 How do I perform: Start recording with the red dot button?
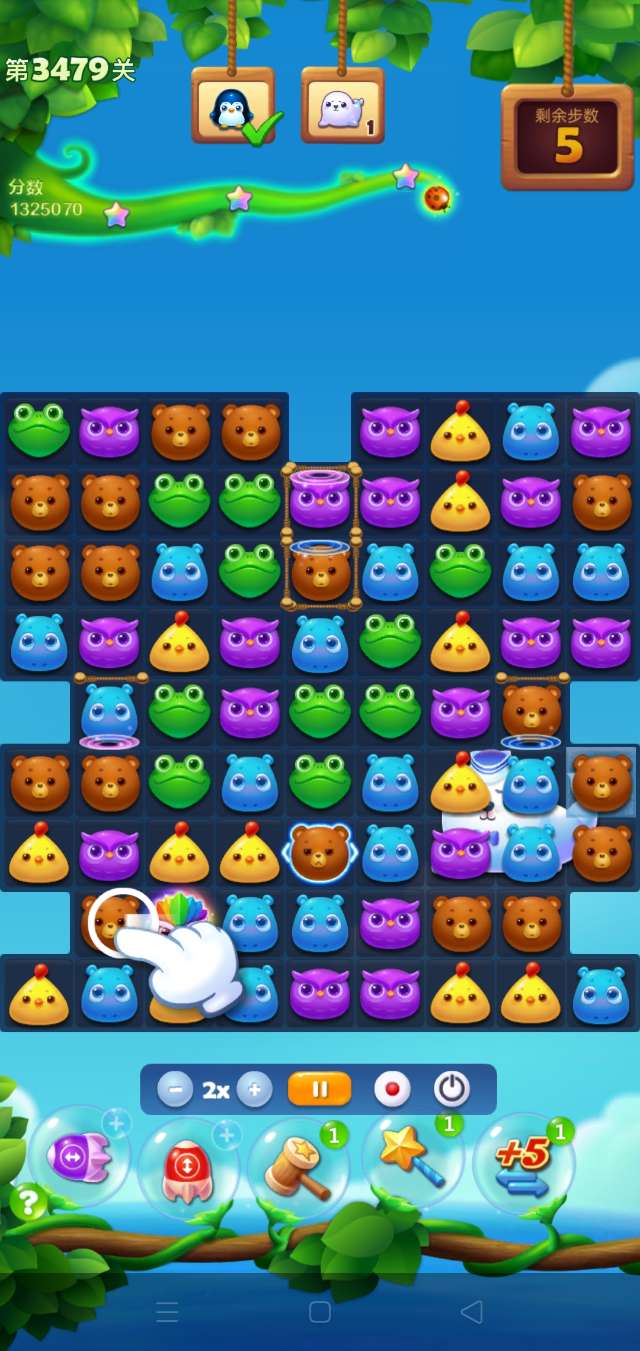(392, 1089)
